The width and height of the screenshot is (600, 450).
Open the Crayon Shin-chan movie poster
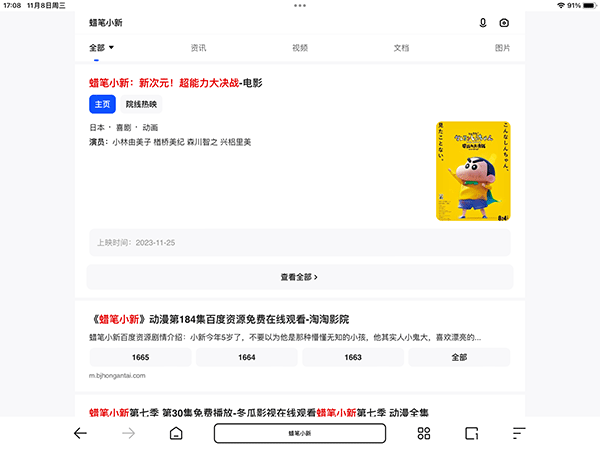pyautogui.click(x=473, y=167)
